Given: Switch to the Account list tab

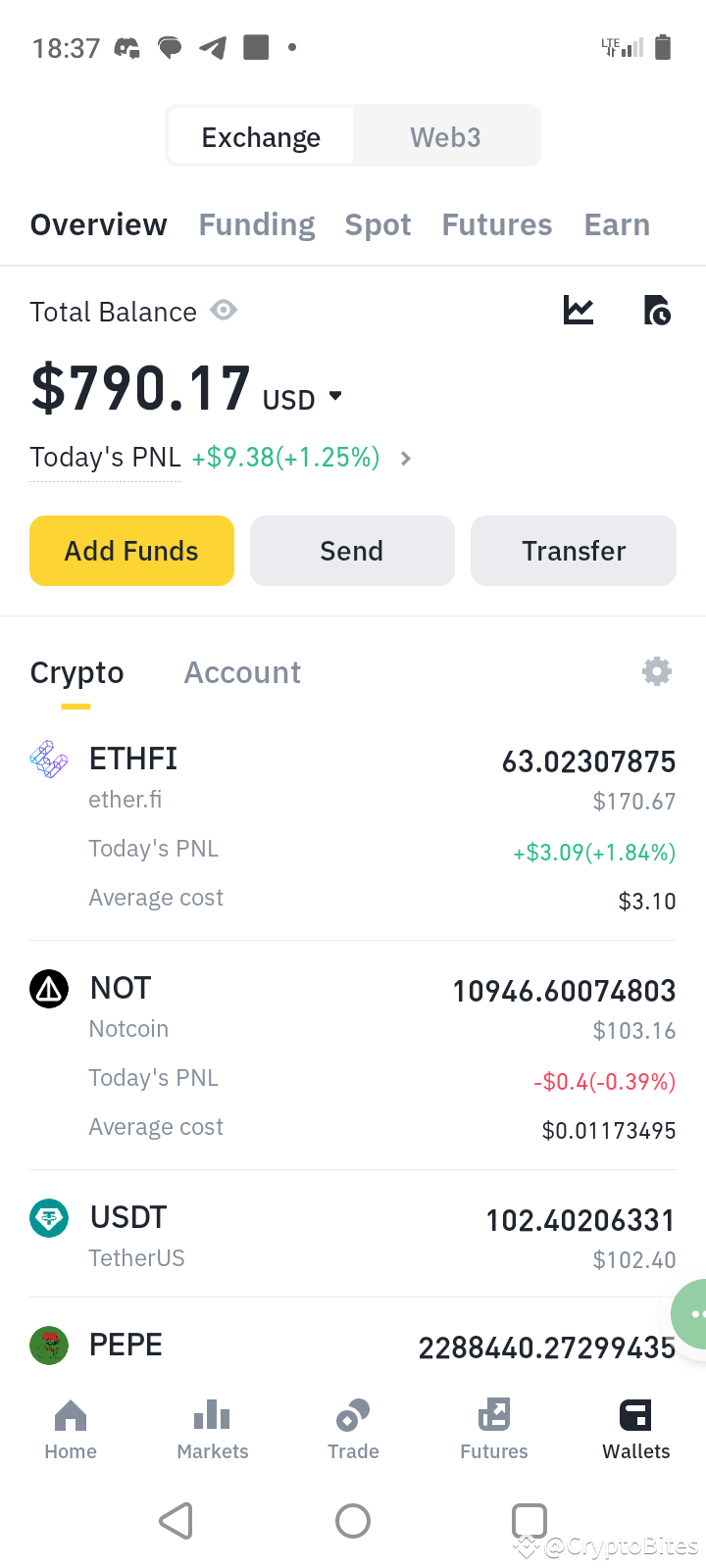Looking at the screenshot, I should click(x=242, y=673).
